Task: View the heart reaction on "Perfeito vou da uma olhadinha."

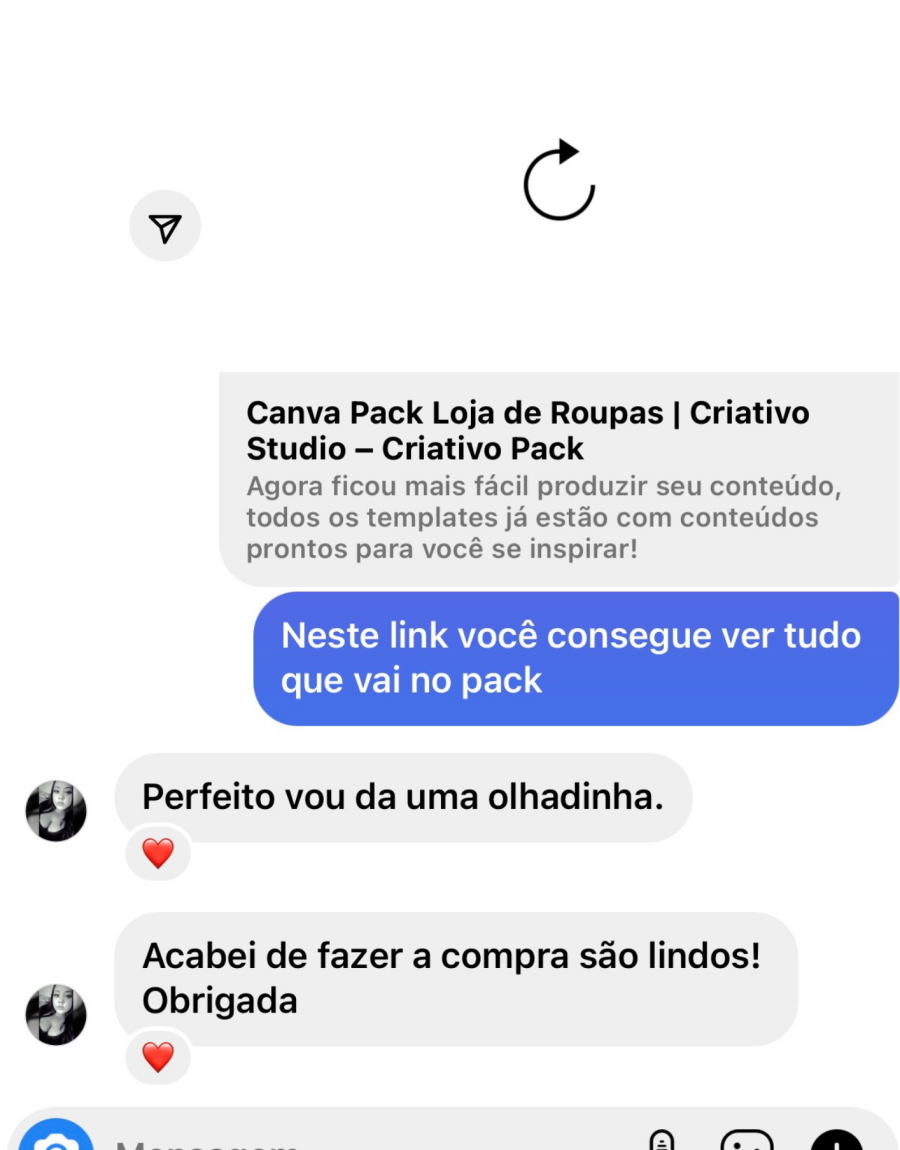Action: pos(158,853)
